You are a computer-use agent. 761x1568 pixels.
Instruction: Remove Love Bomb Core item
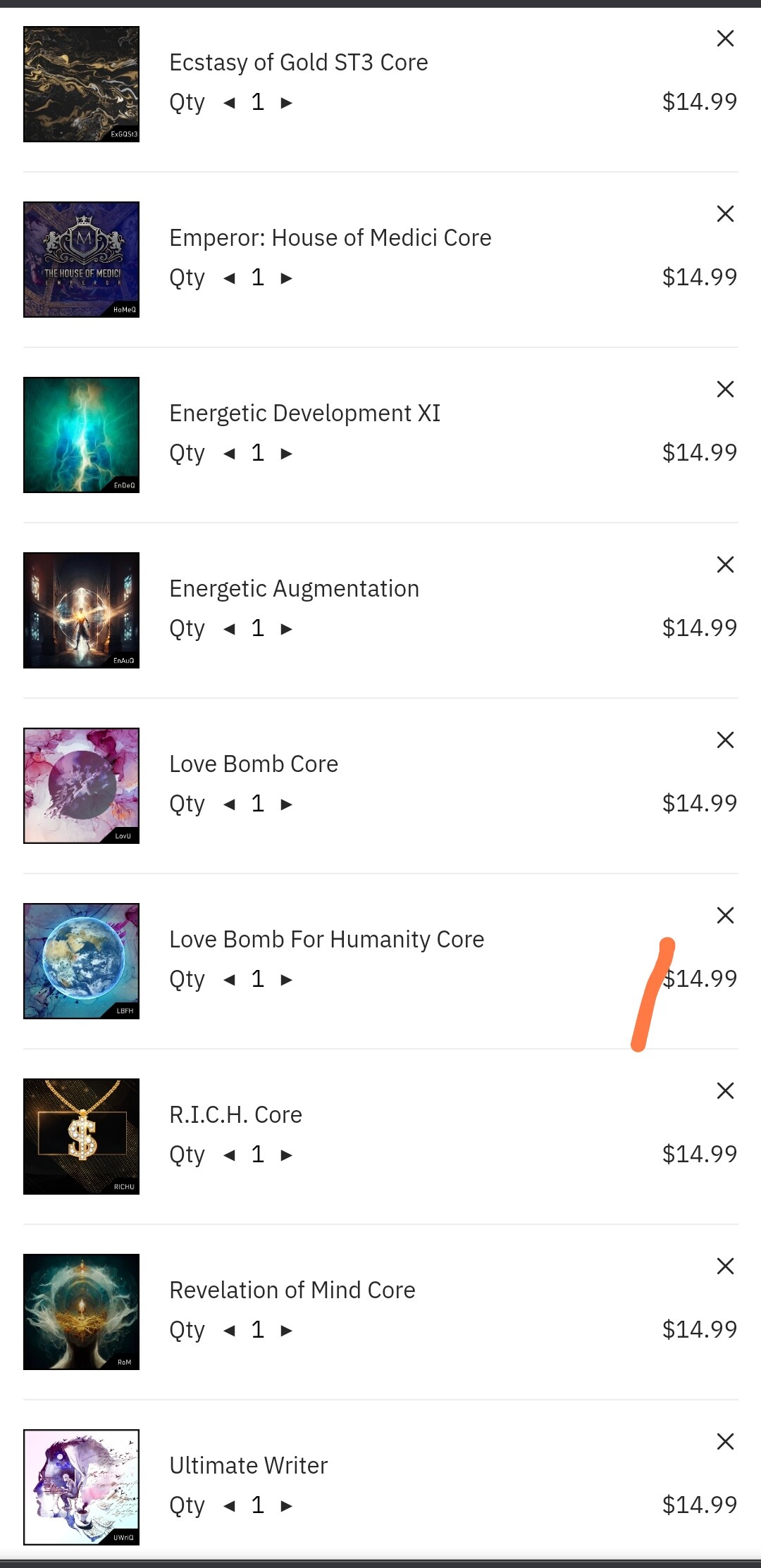pyautogui.click(x=725, y=740)
